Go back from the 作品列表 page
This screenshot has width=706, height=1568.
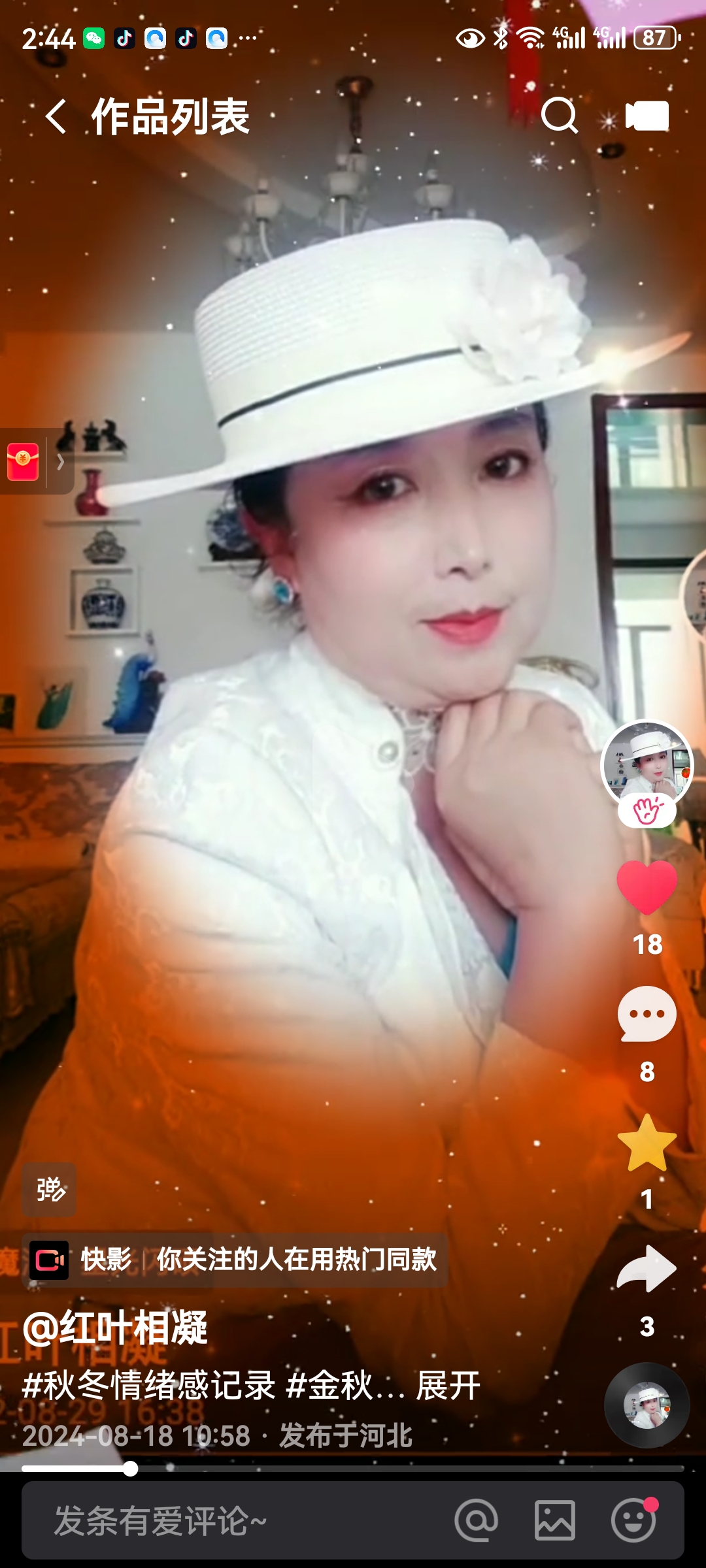tap(56, 117)
